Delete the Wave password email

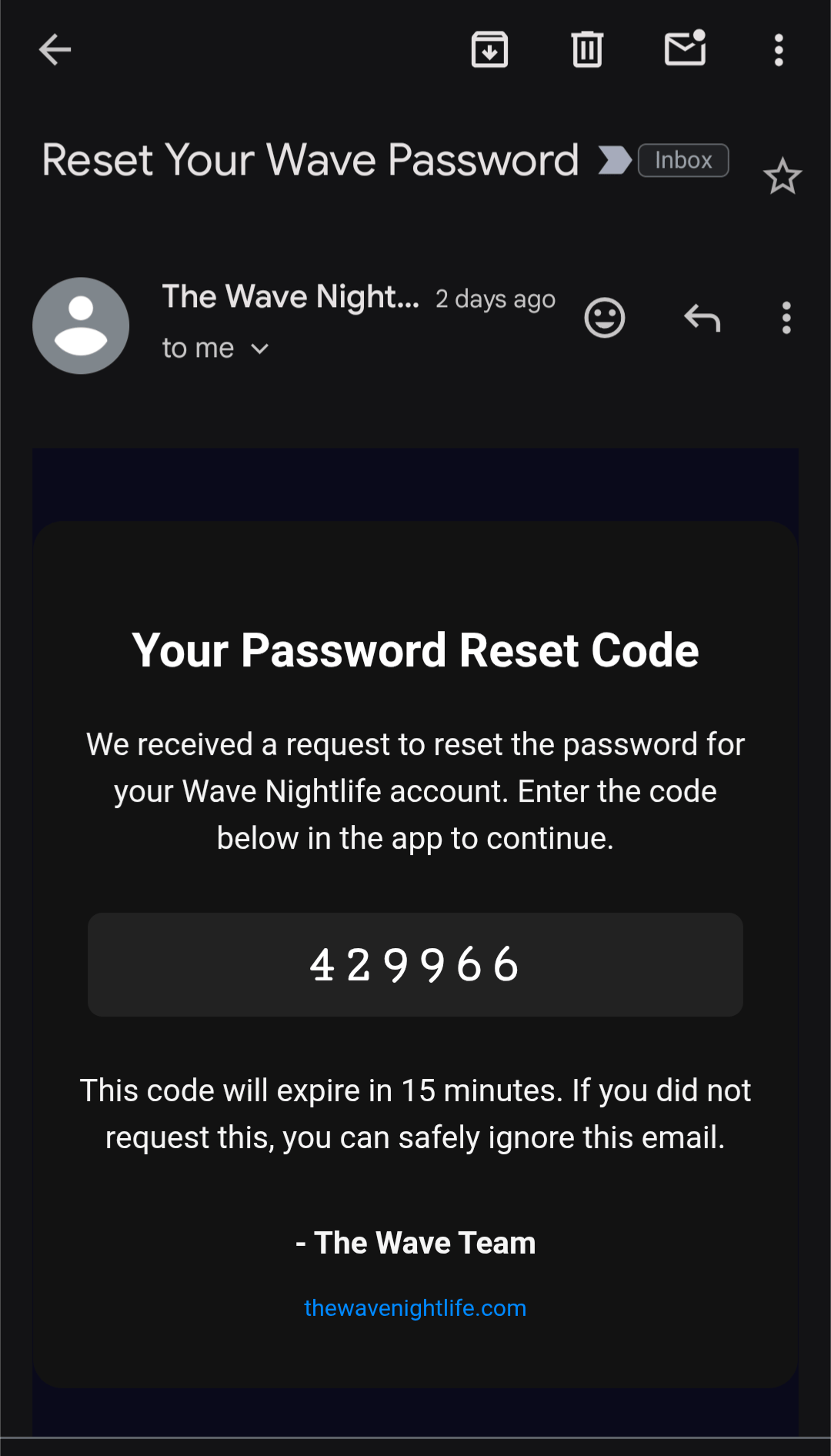pyautogui.click(x=587, y=51)
